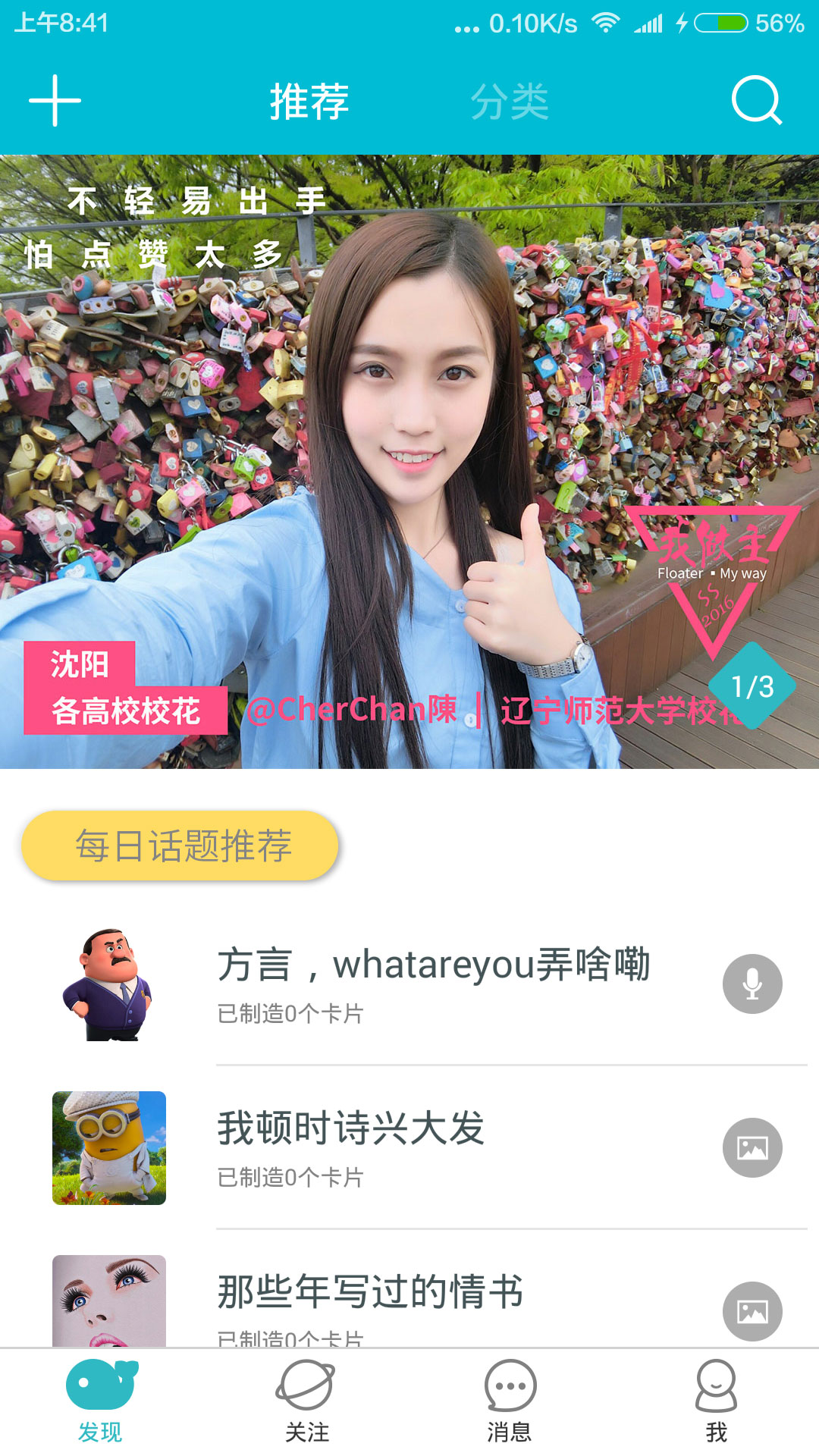Tap the plus icon to create new content
The width and height of the screenshot is (819, 1456).
click(55, 102)
